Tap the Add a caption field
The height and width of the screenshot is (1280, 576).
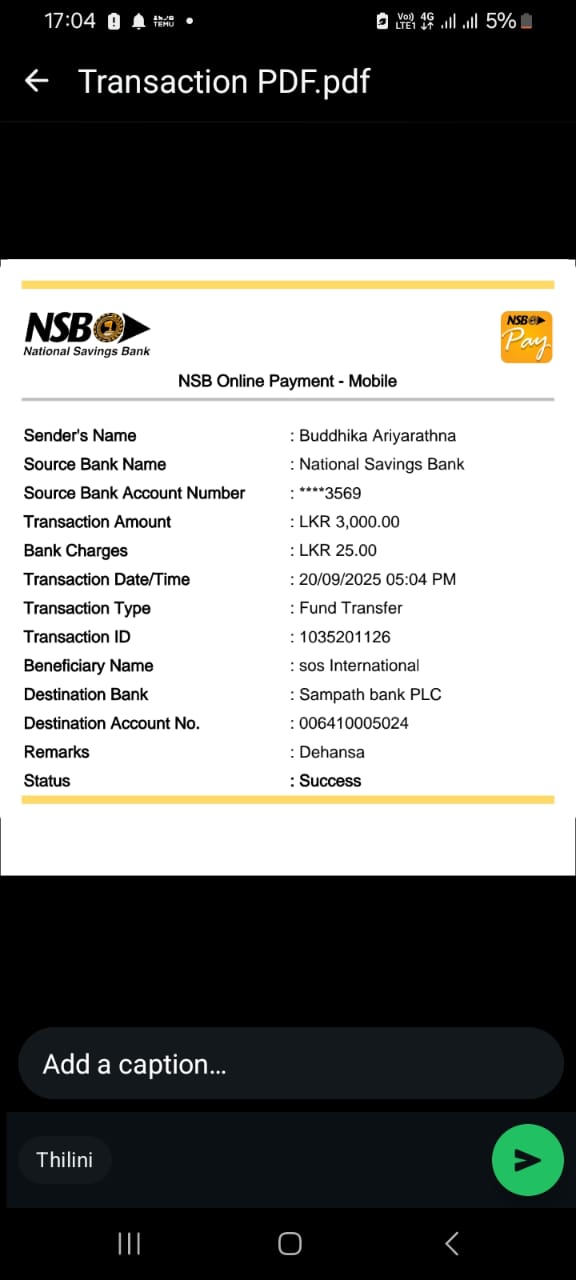click(x=291, y=1063)
